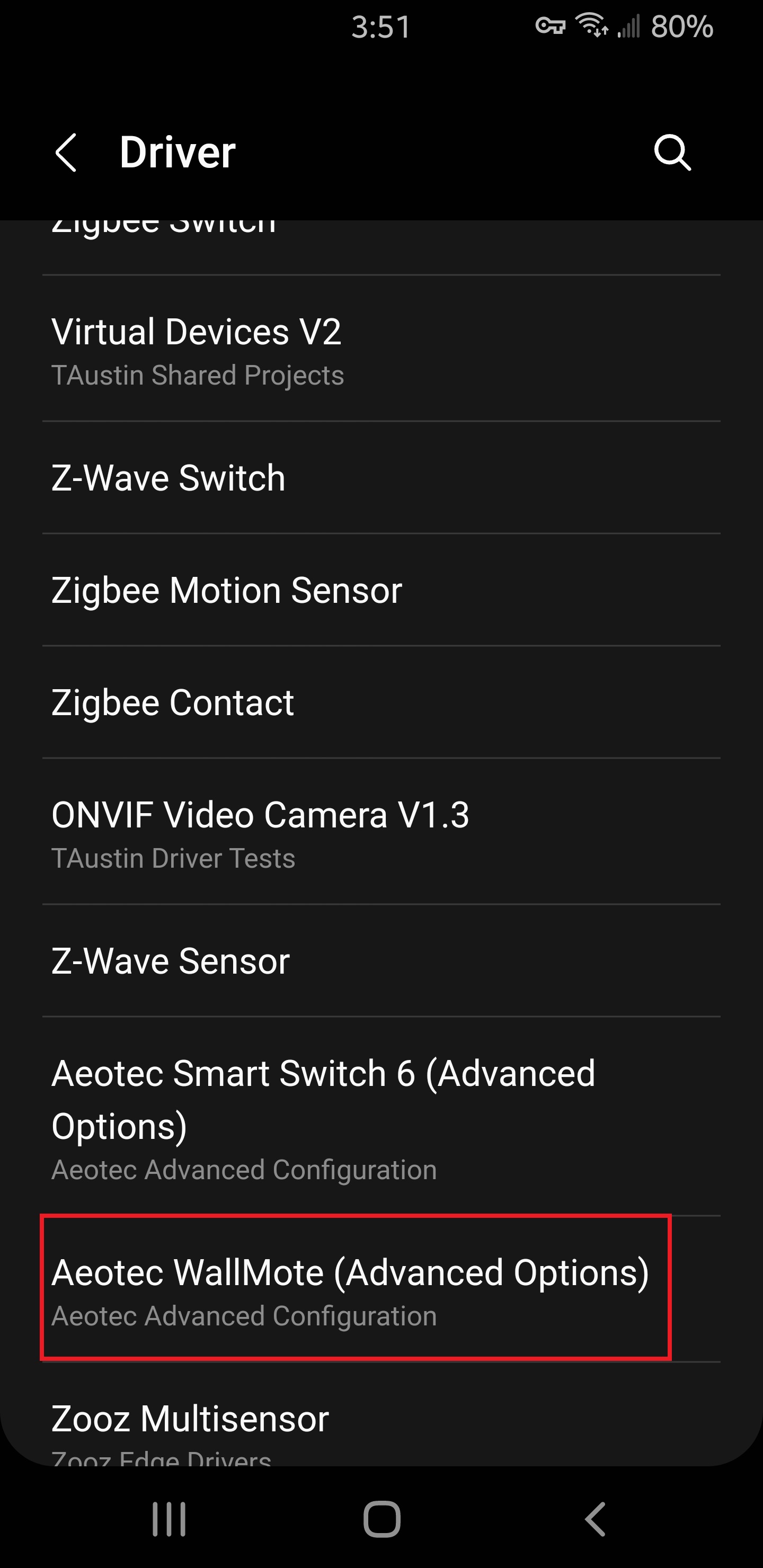
Task: Open the recent apps button
Action: click(x=168, y=1519)
